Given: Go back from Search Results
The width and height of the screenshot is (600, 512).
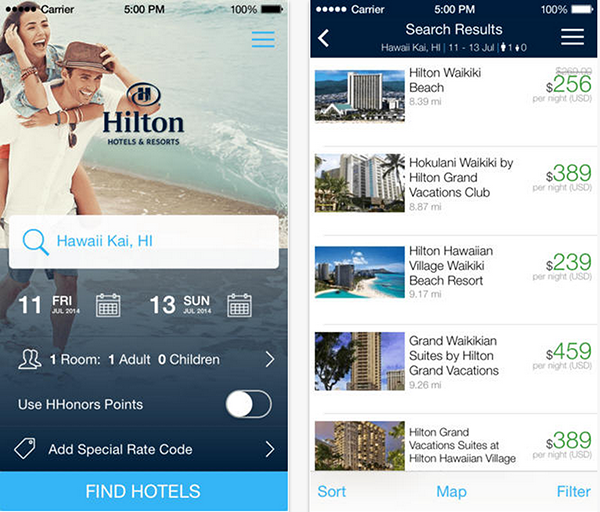Looking at the screenshot, I should [323, 38].
